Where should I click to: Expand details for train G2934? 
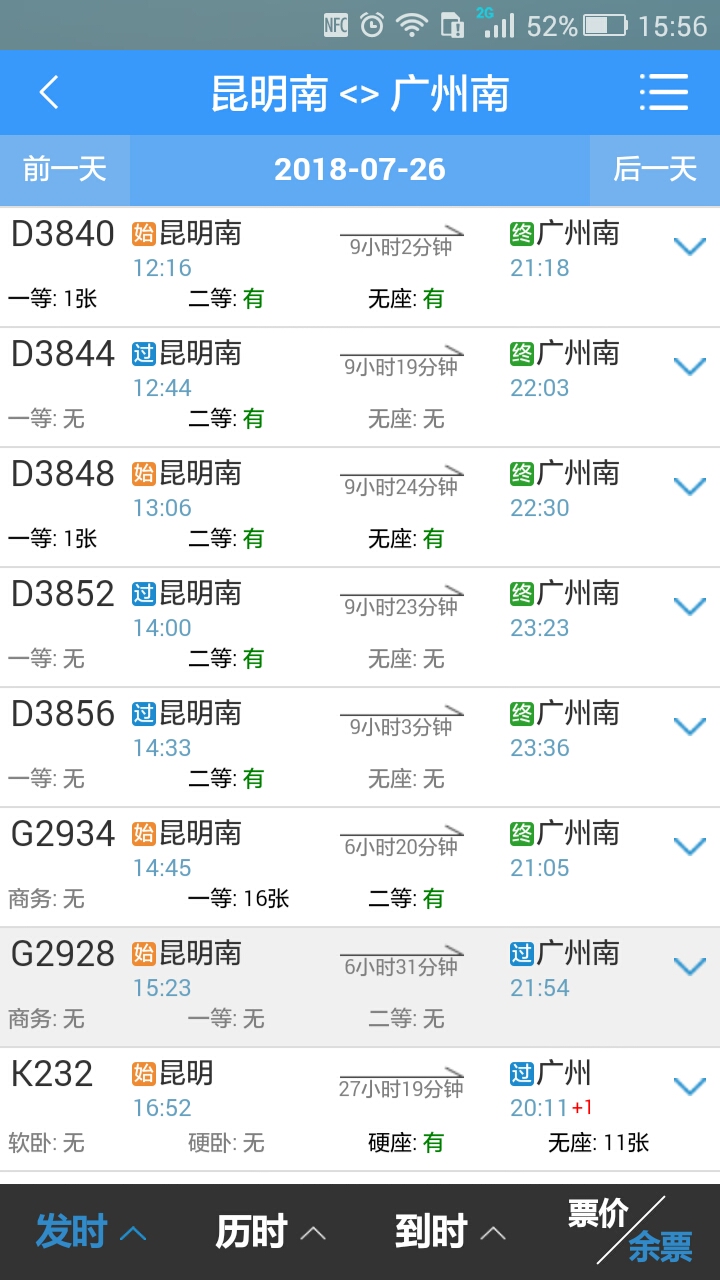(x=690, y=846)
